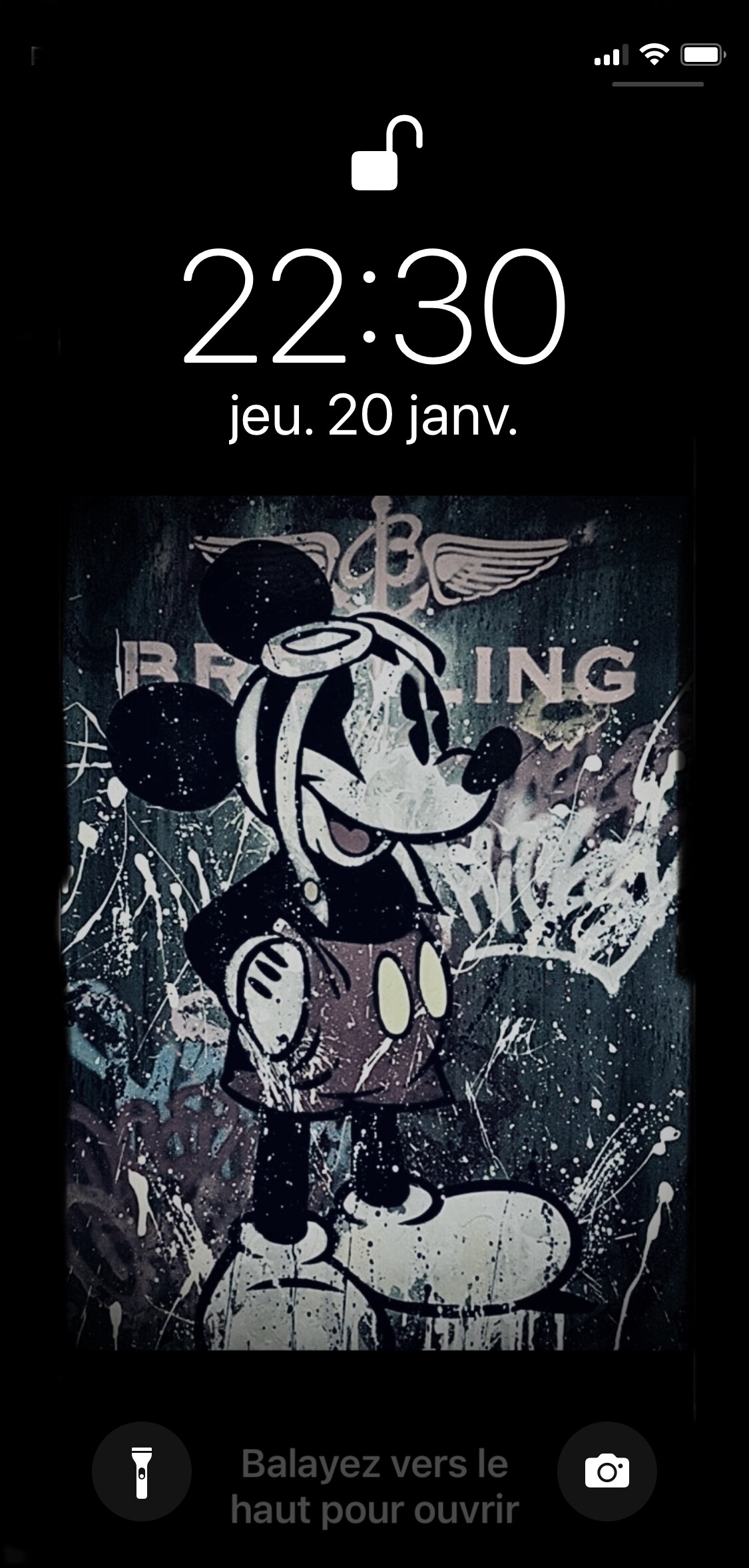The width and height of the screenshot is (749, 1568).
Task: Open the camera from lock screen
Action: (x=607, y=1471)
